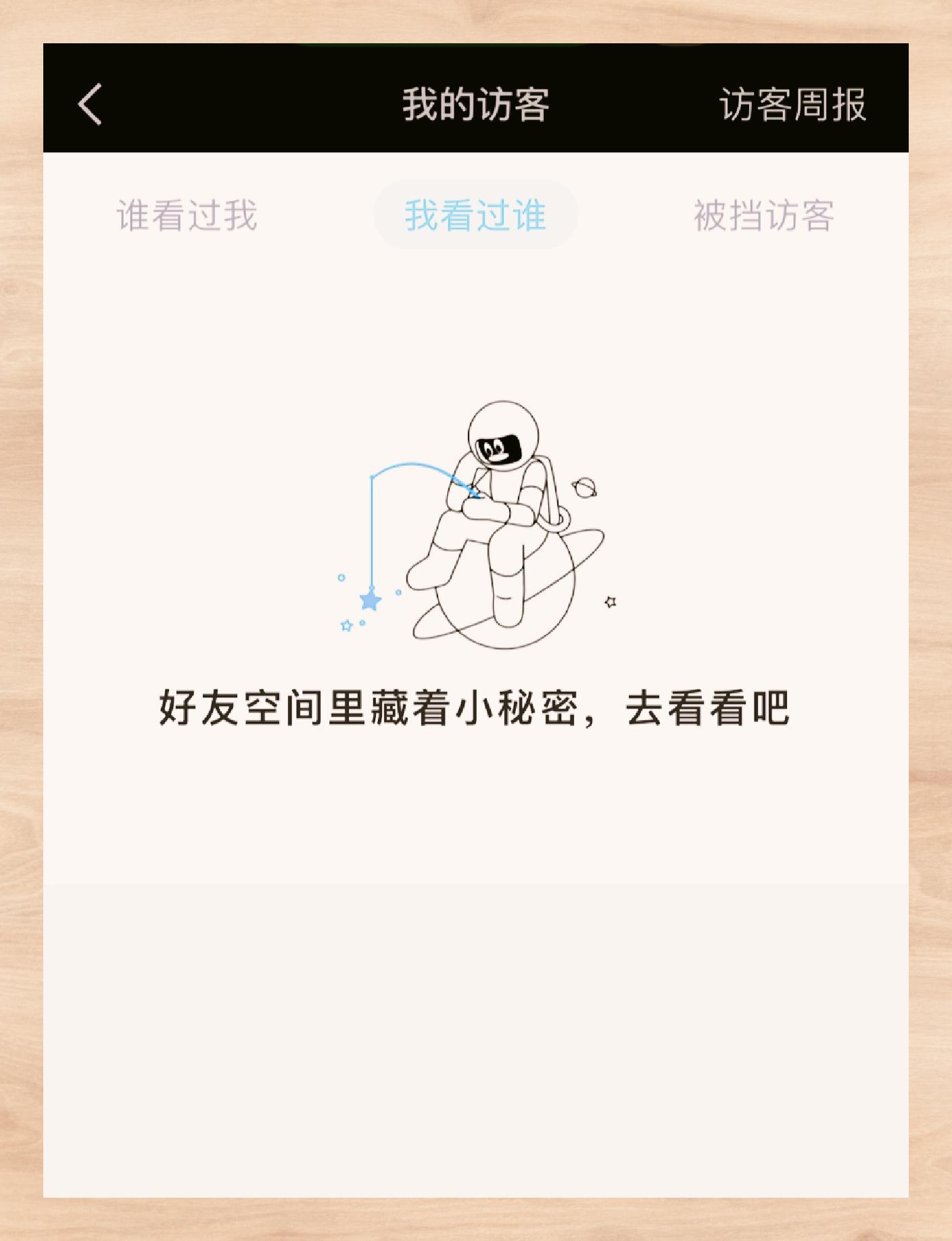Go back using the top-left arrow
Viewport: 952px width, 1241px height.
coord(90,105)
